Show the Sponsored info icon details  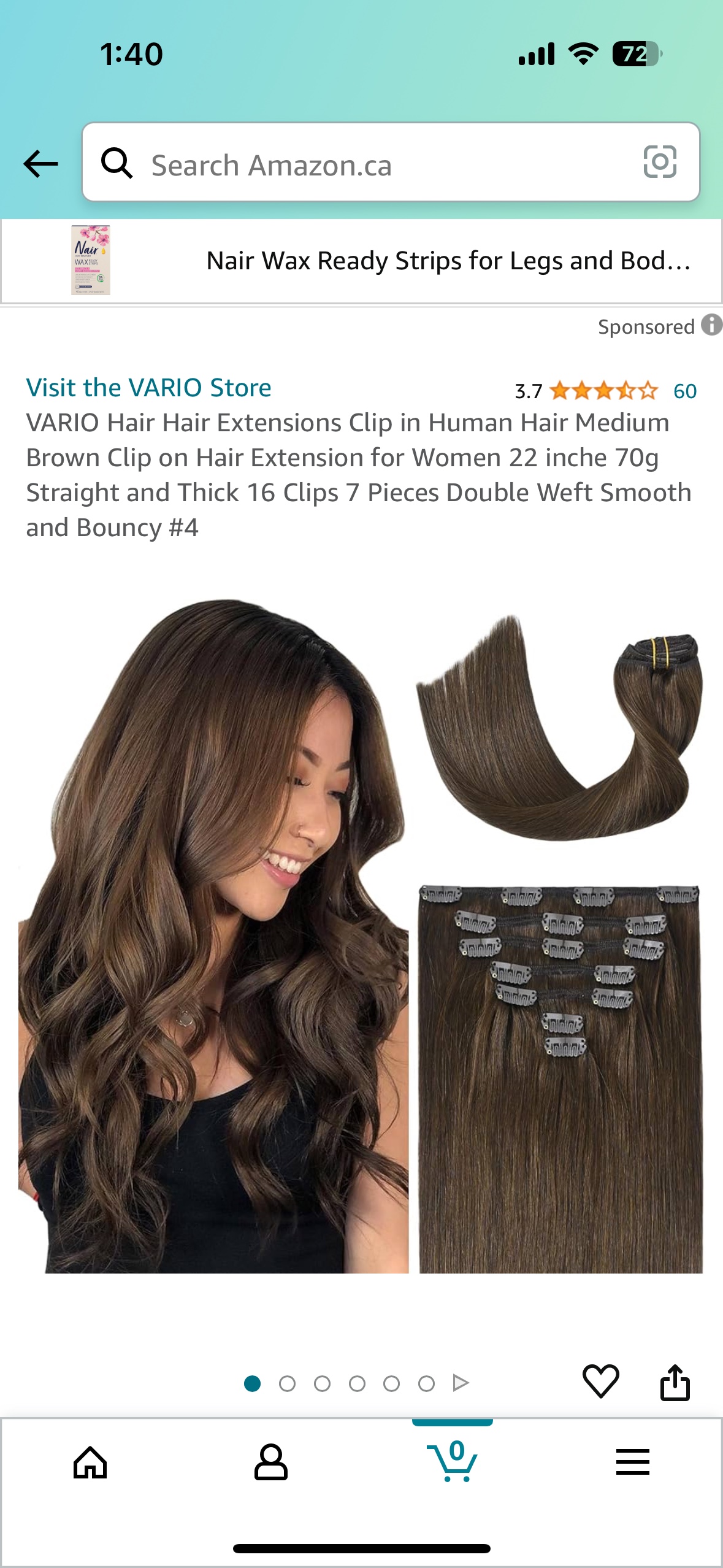711,325
